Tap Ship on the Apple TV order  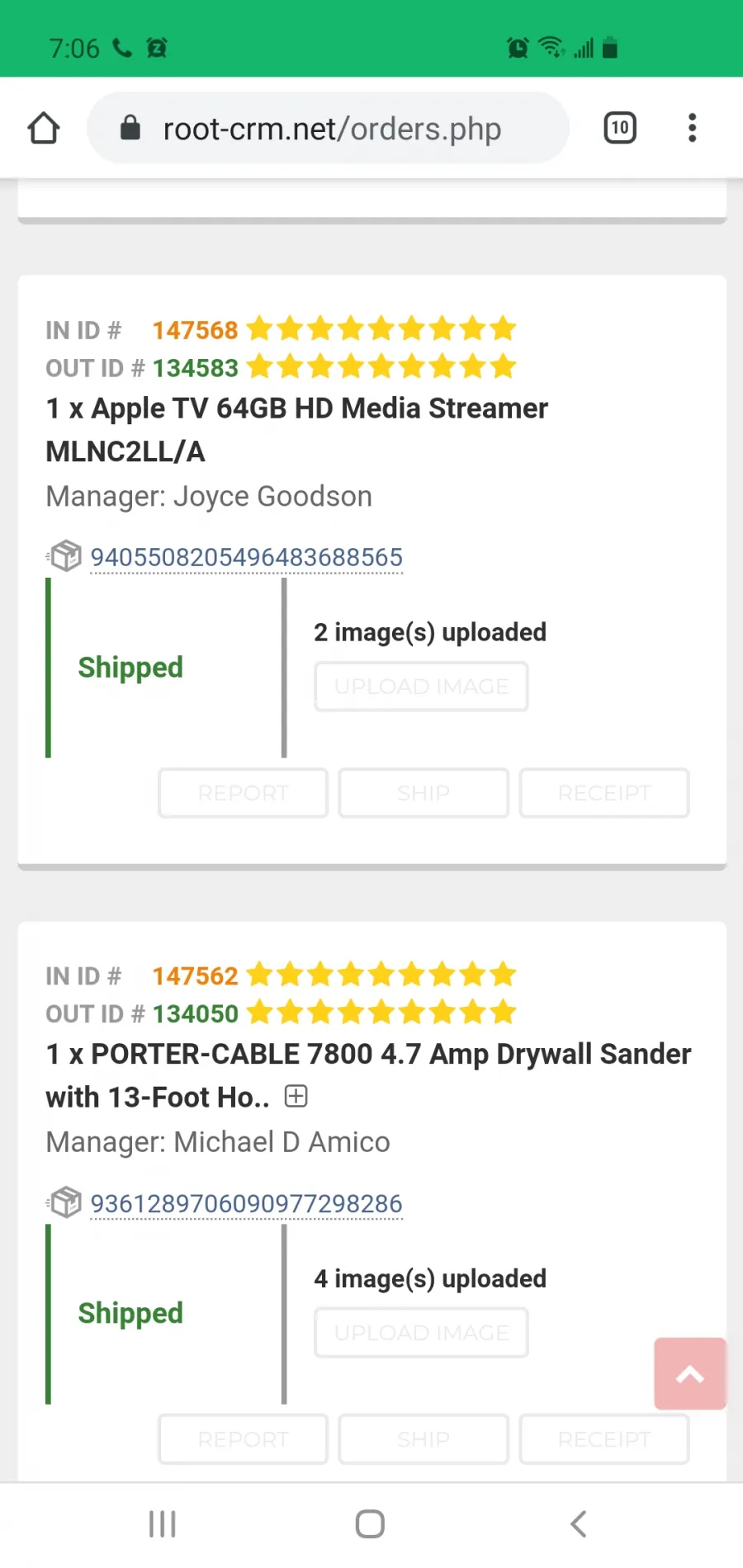(x=424, y=793)
